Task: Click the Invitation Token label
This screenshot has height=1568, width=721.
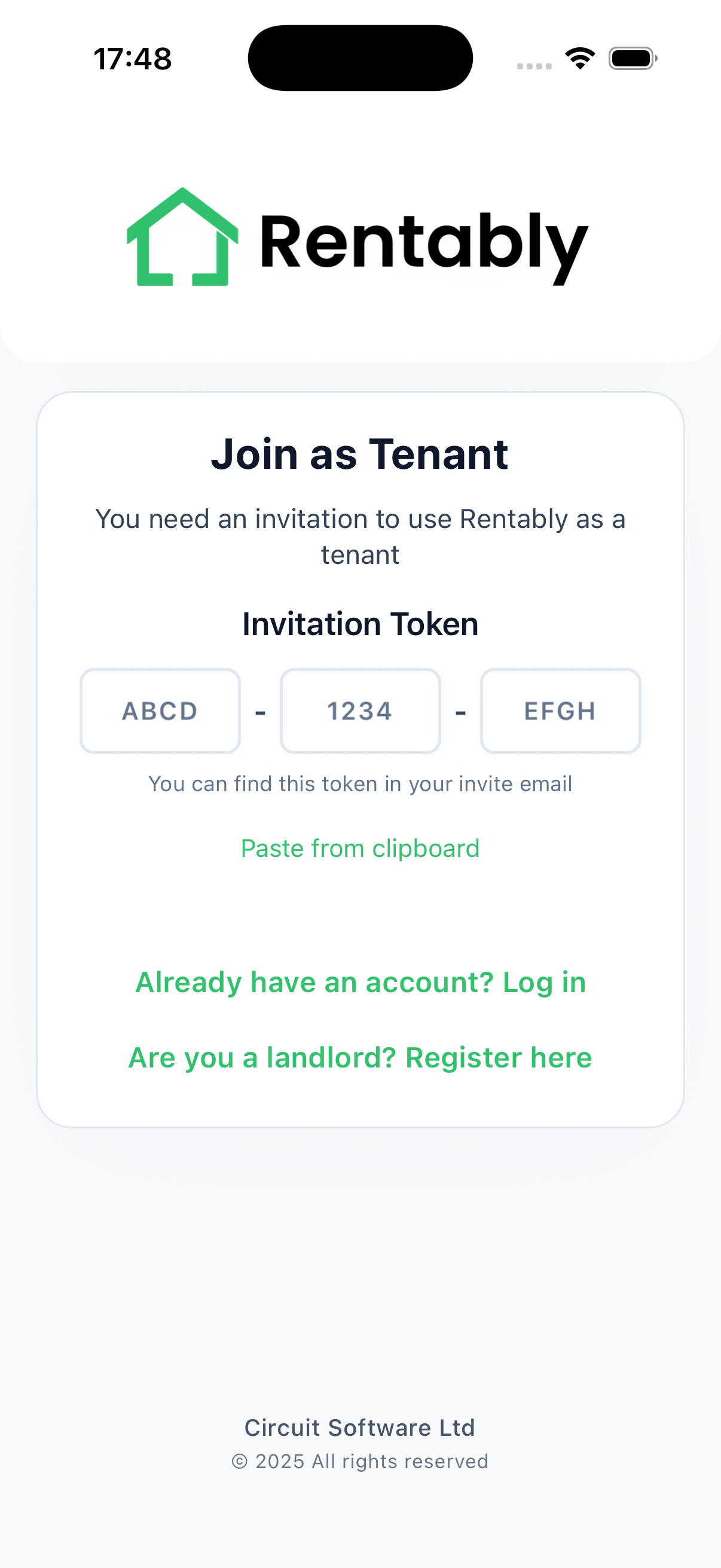Action: tap(360, 623)
